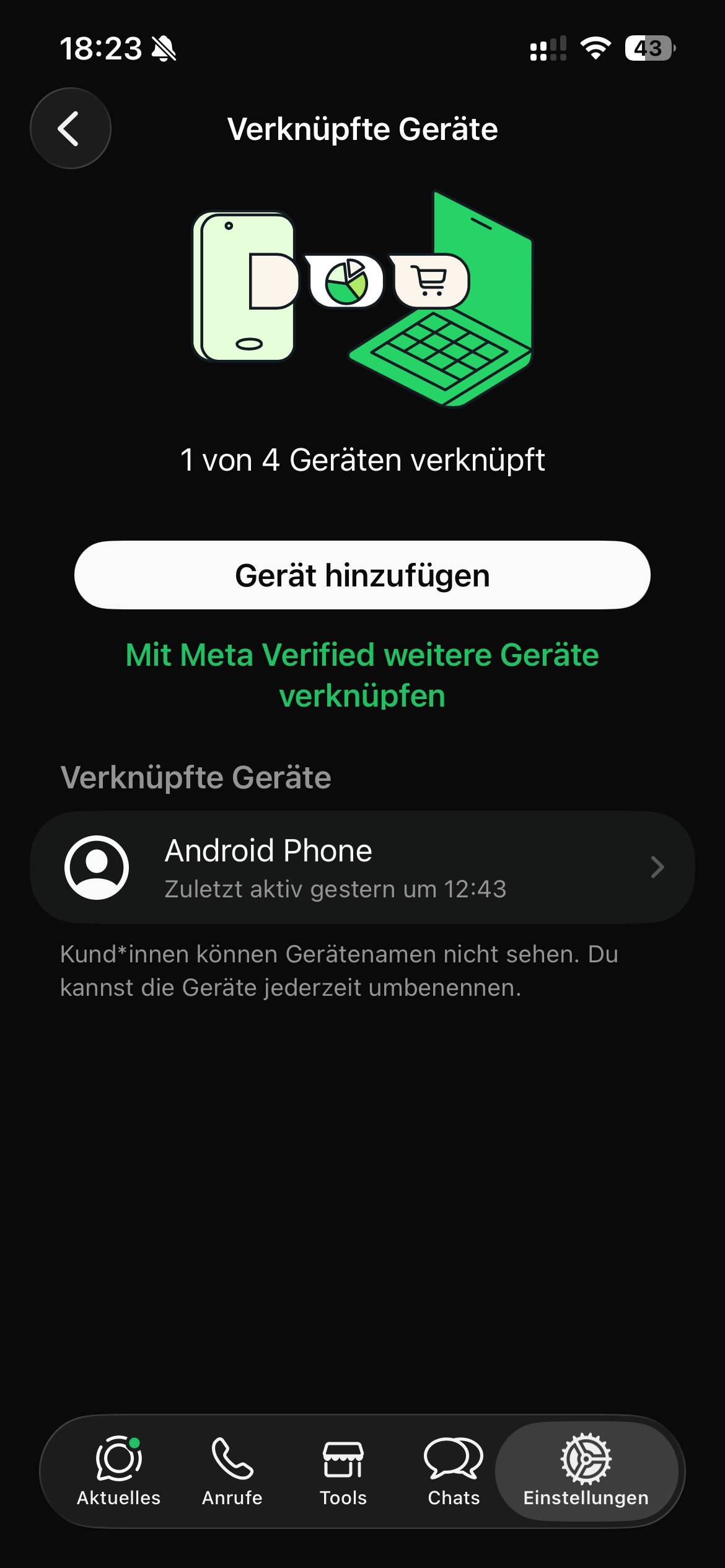Switch to the Anrufe tab
725x1568 pixels.
232,1472
